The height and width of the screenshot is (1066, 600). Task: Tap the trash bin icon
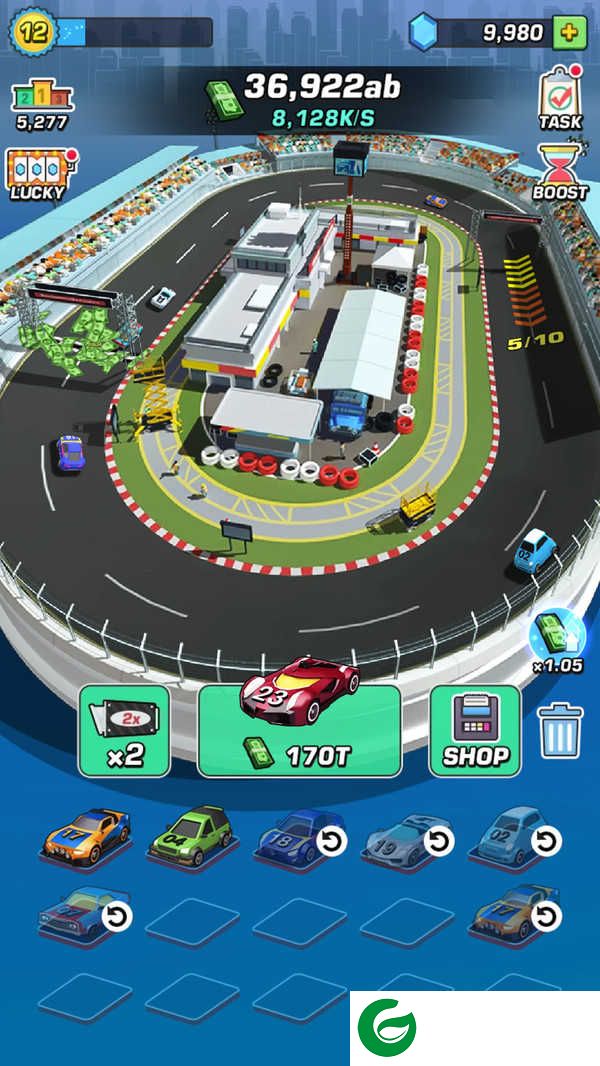(x=558, y=730)
